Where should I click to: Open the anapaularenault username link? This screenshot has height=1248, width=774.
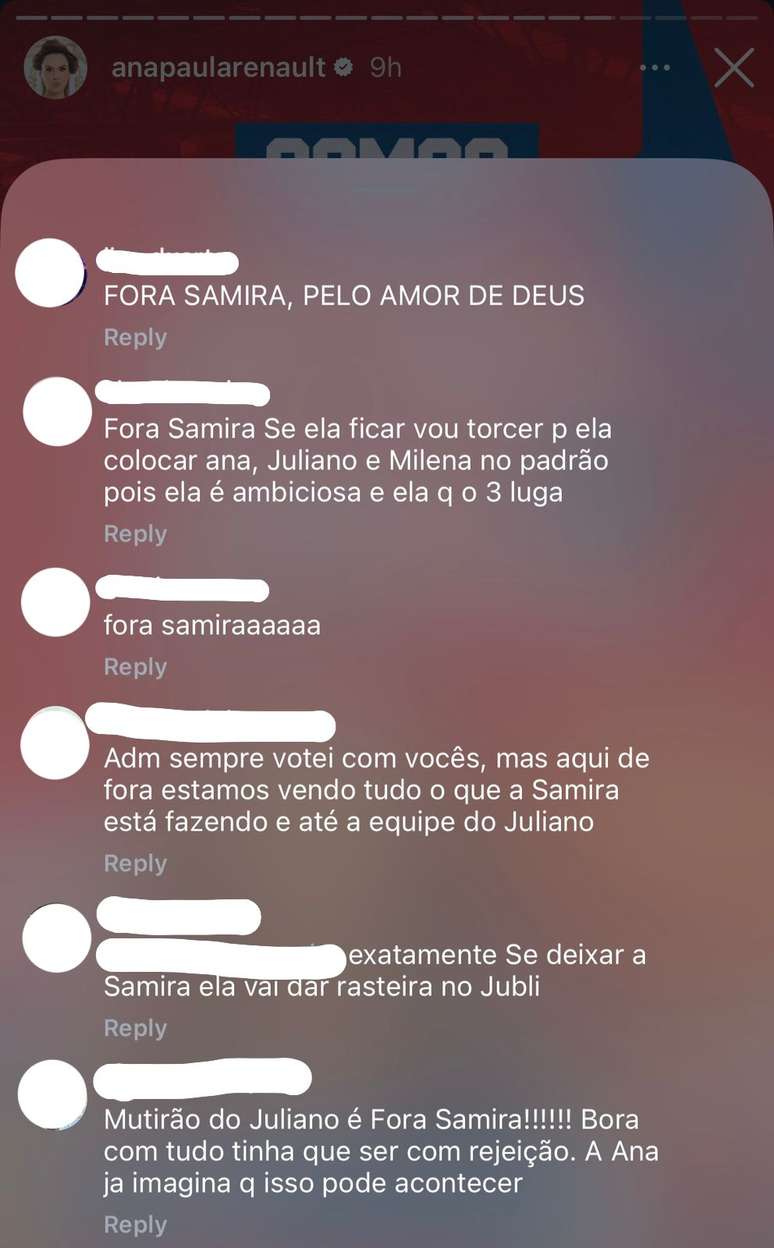219,68
